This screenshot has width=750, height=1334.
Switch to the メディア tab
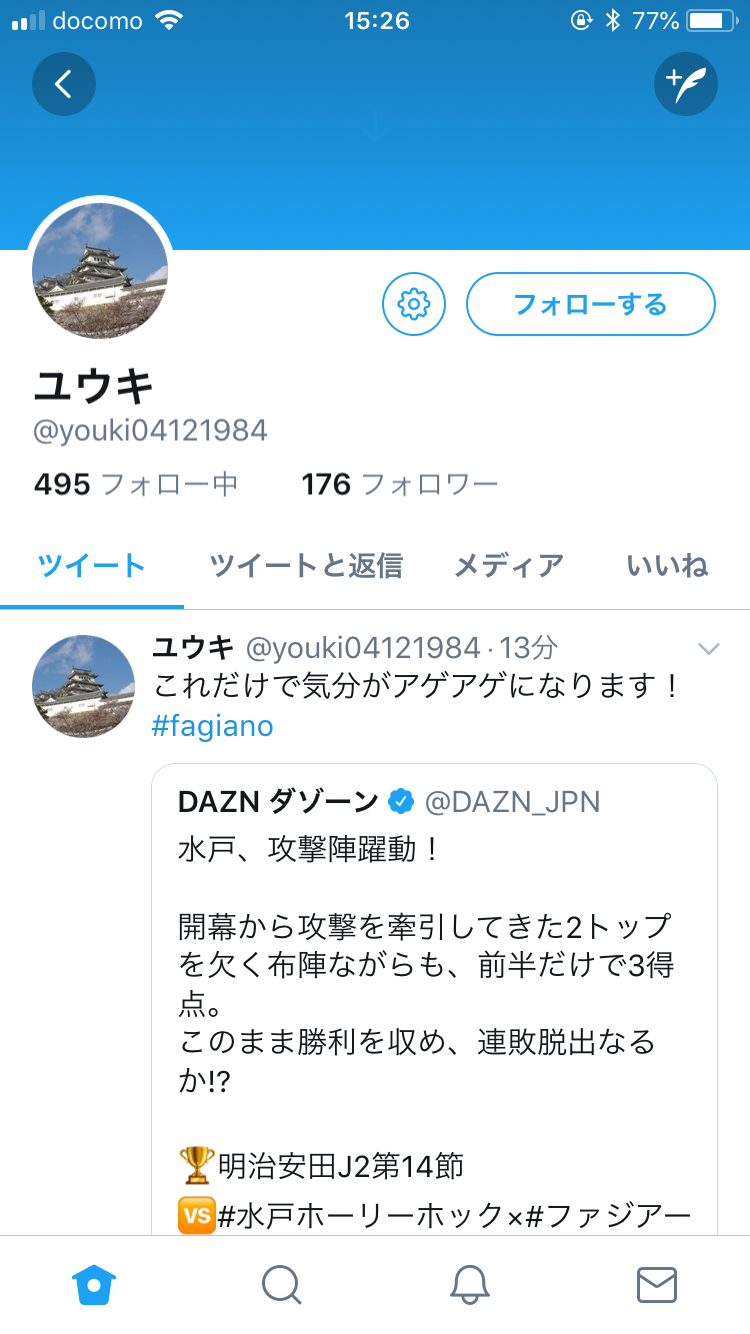509,566
